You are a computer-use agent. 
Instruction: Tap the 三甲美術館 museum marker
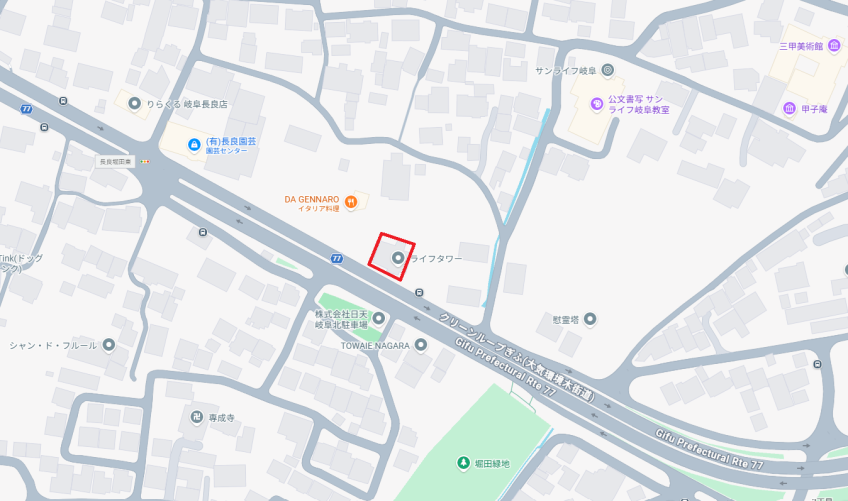(x=834, y=46)
